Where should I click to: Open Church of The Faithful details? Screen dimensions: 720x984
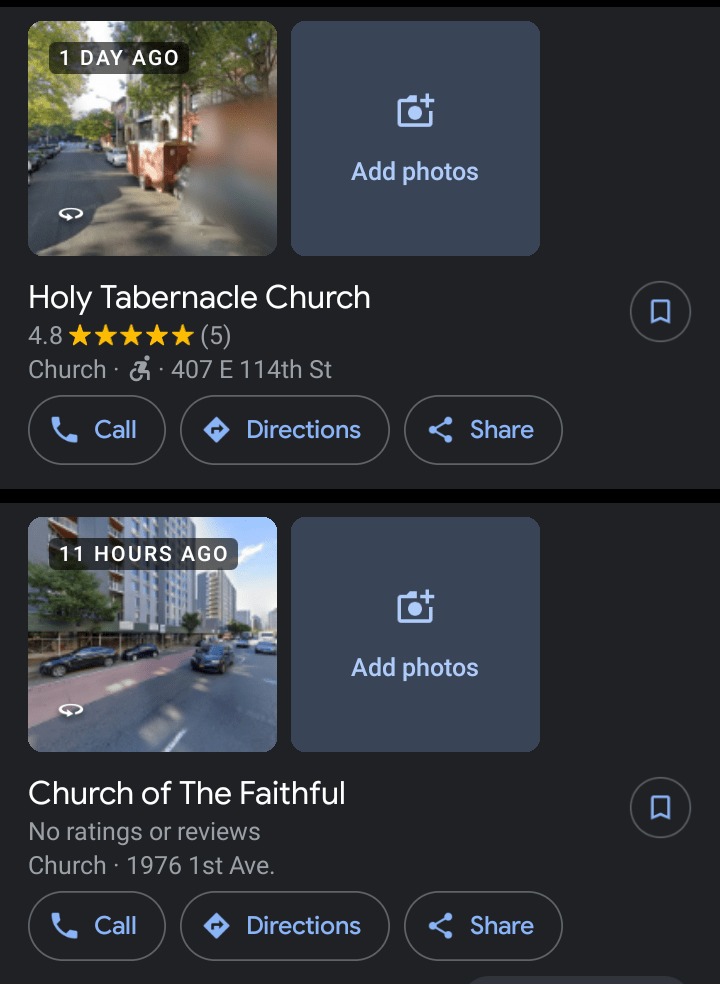click(x=187, y=794)
